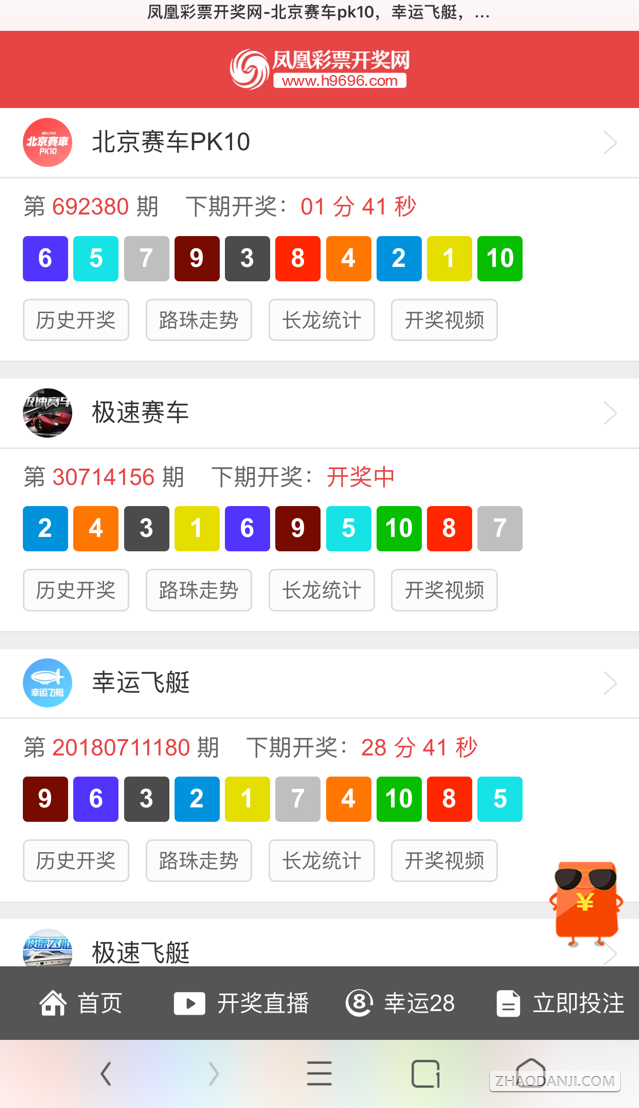Screen dimensions: 639x1108
Task: Open the 幸运28 tab
Action: tap(400, 1003)
